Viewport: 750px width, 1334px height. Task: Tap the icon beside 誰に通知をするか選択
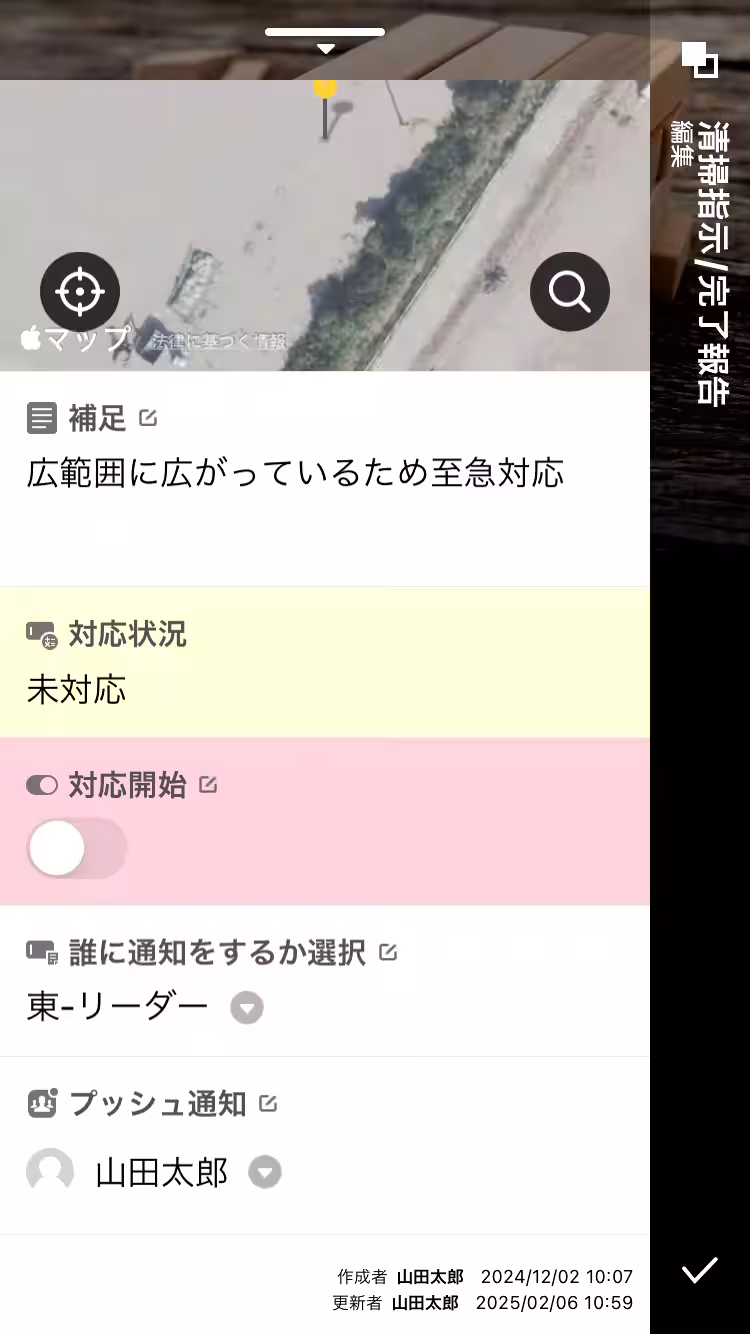coord(38,953)
